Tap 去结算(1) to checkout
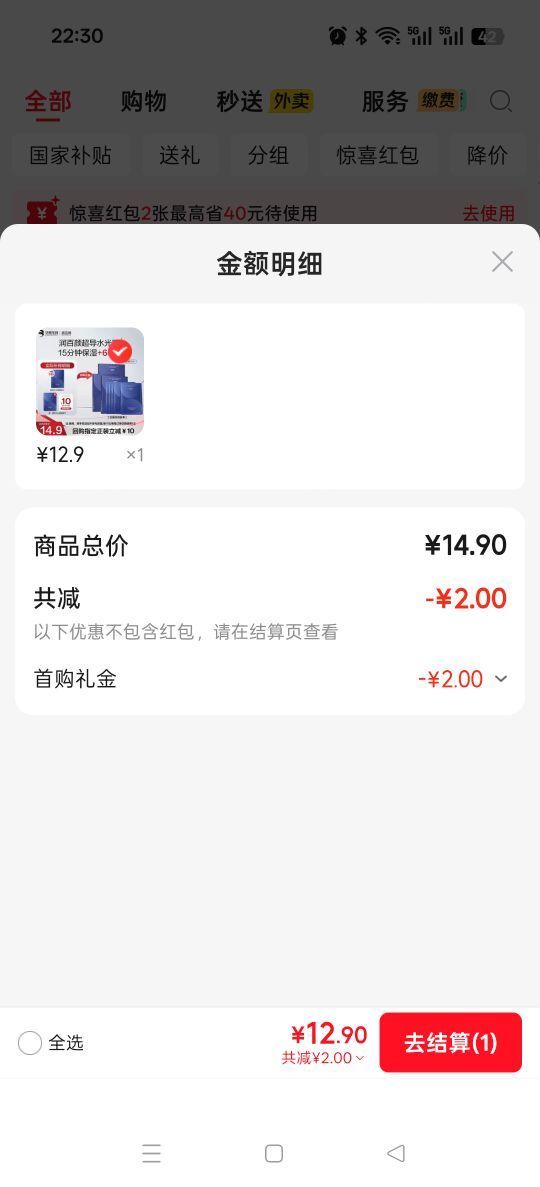Screen dimensions: 540x1187 click(451, 1042)
